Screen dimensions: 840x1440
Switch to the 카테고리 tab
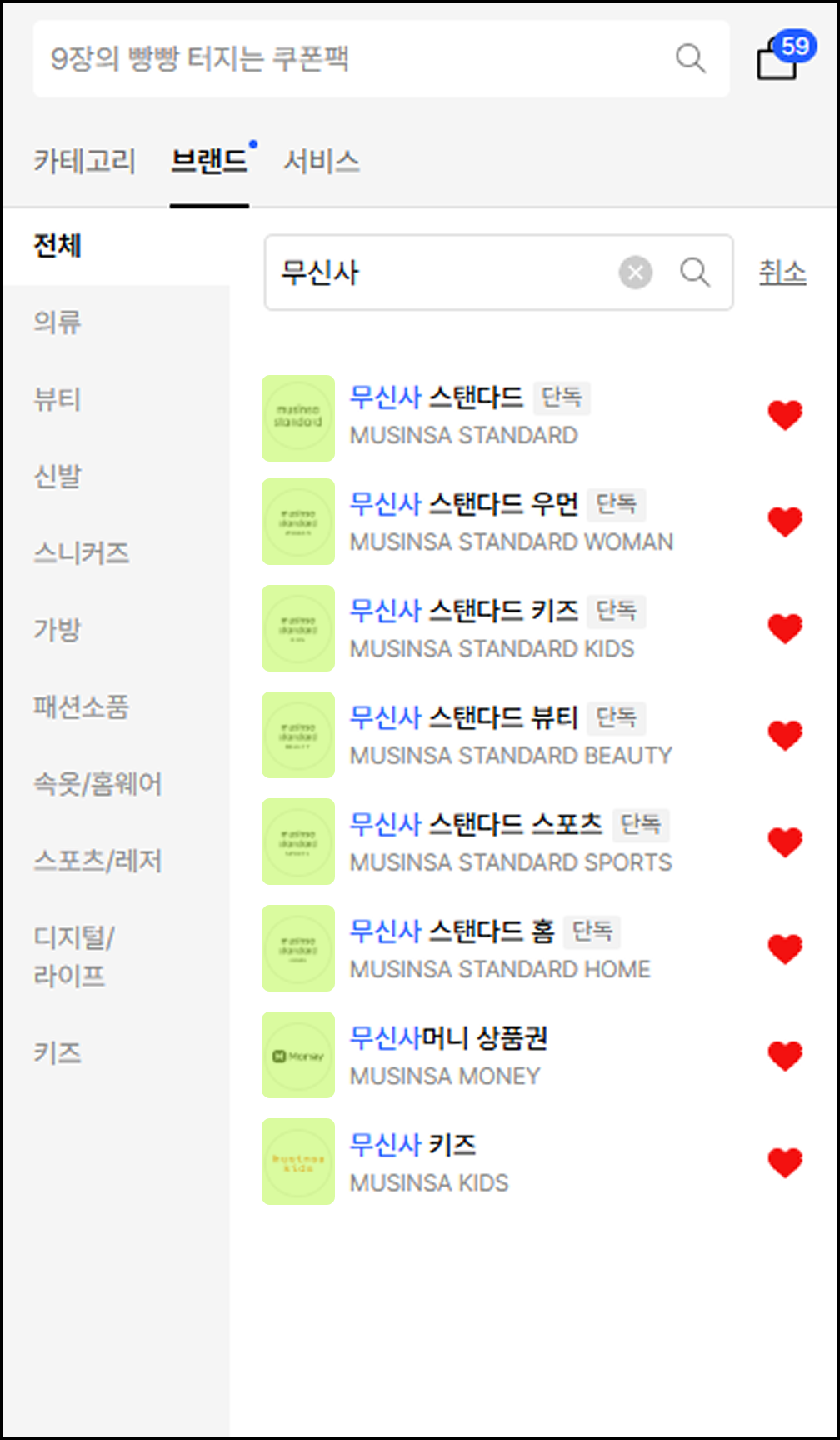tap(84, 161)
